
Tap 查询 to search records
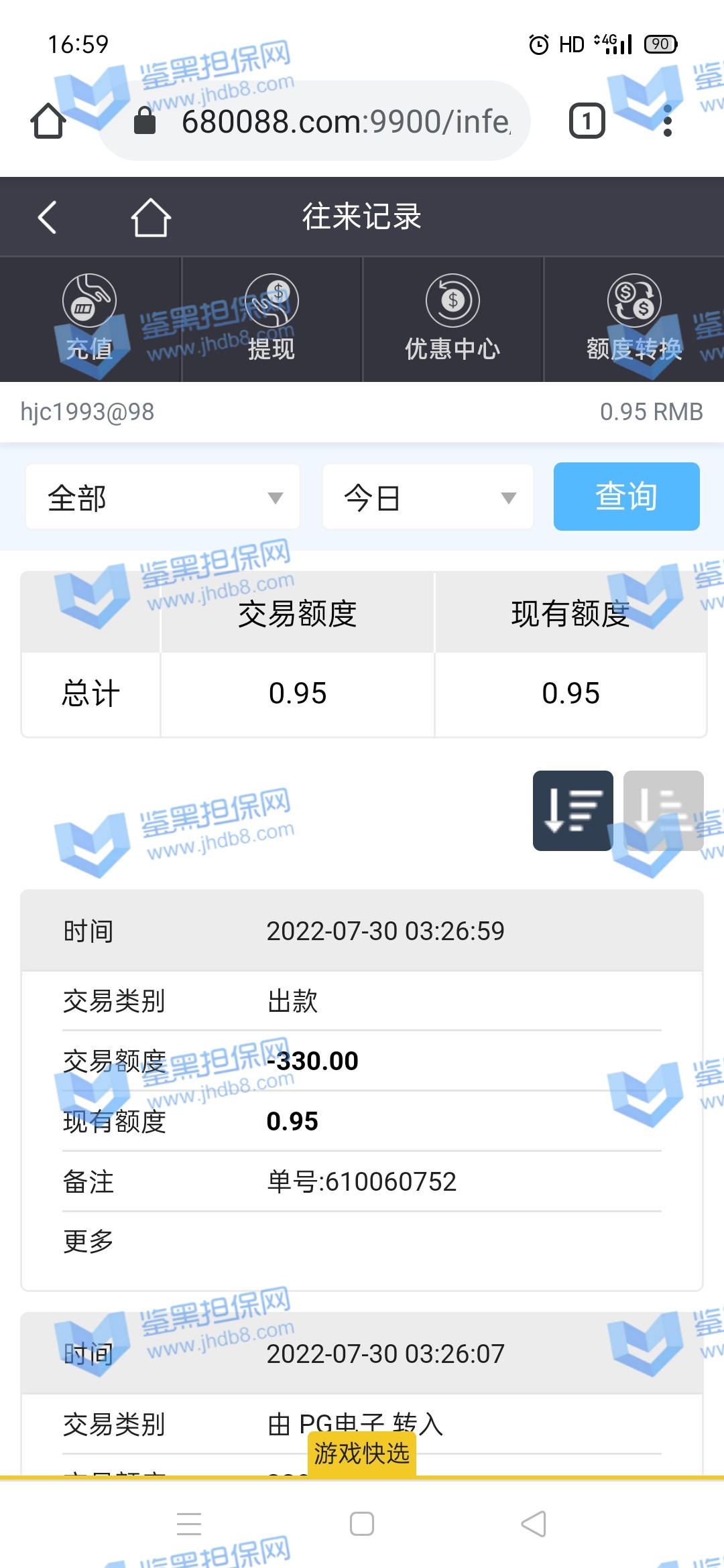(626, 497)
